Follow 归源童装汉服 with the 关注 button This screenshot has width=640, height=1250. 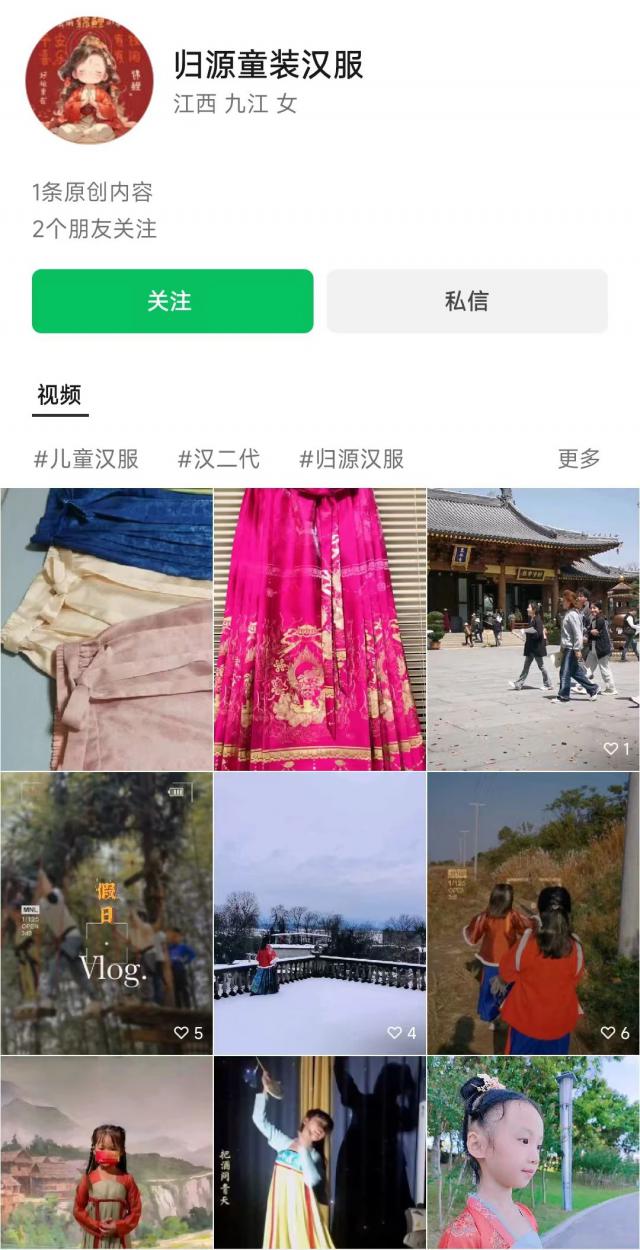[172, 301]
